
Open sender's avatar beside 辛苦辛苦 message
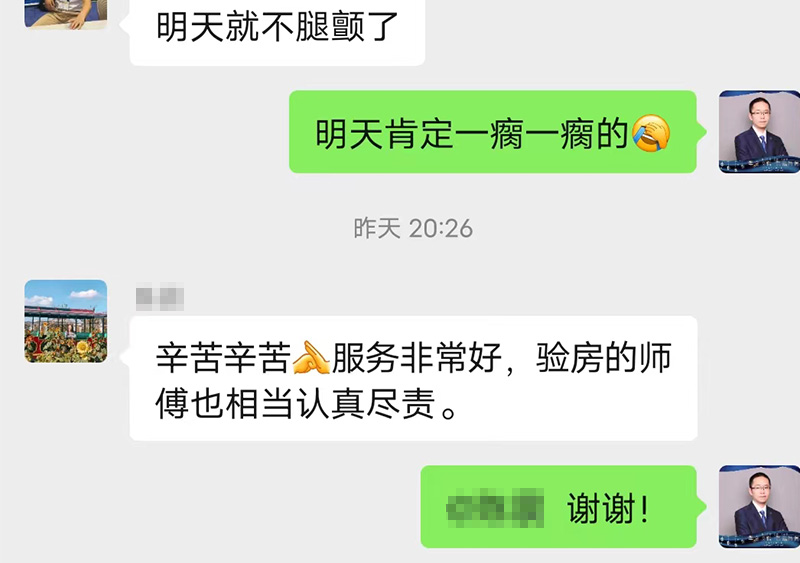[x=66, y=321]
